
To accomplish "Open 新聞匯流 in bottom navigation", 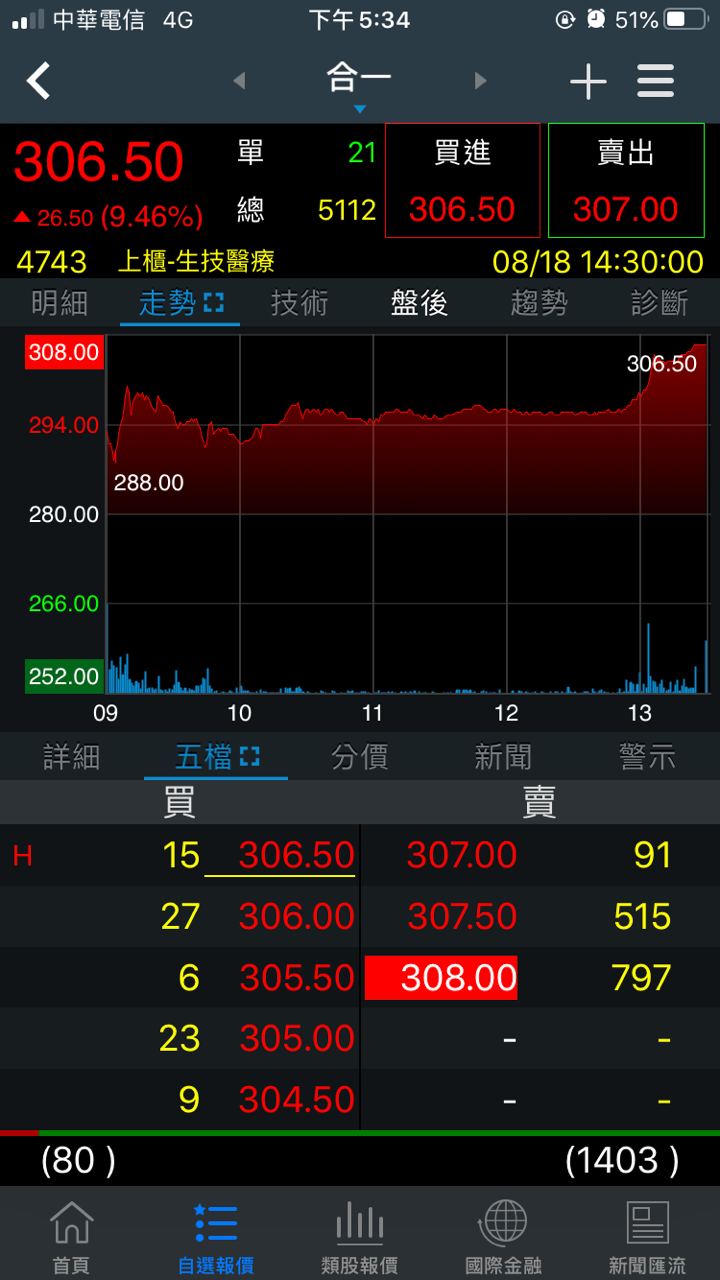I will (x=647, y=1236).
